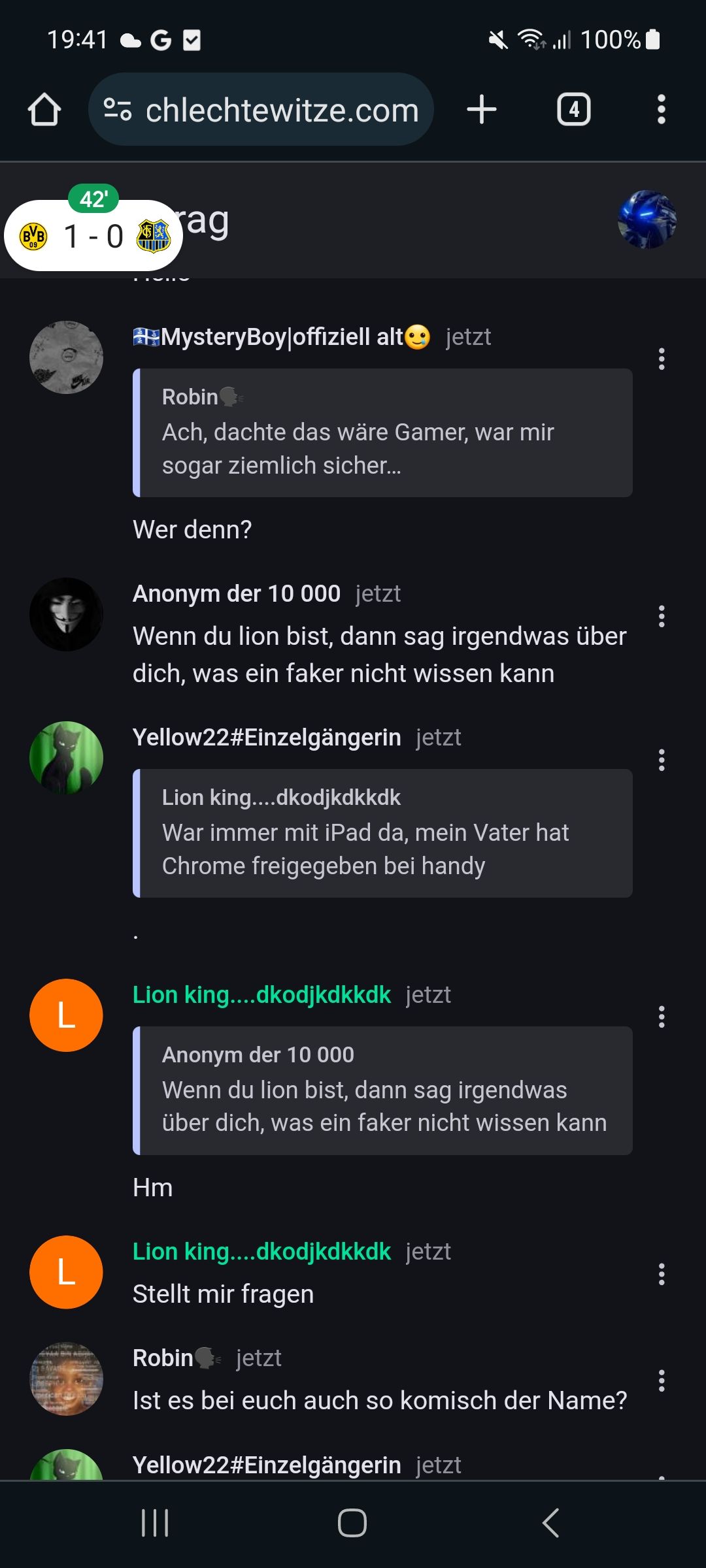View Anonym der 10 000's mask avatar

(66, 614)
